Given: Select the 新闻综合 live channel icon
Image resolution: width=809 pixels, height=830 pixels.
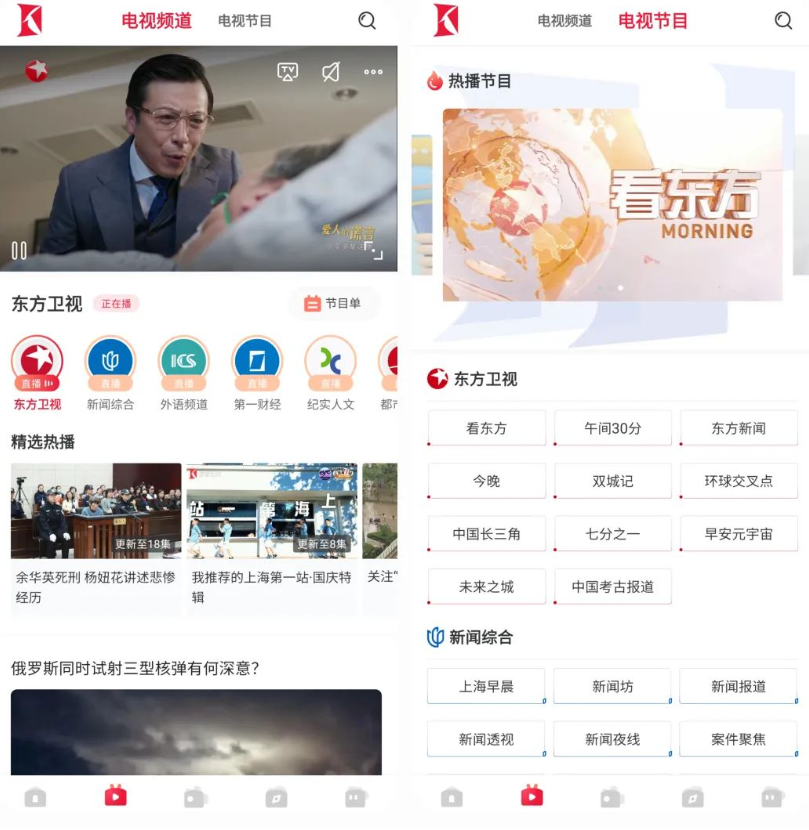Looking at the screenshot, I should pos(110,362).
